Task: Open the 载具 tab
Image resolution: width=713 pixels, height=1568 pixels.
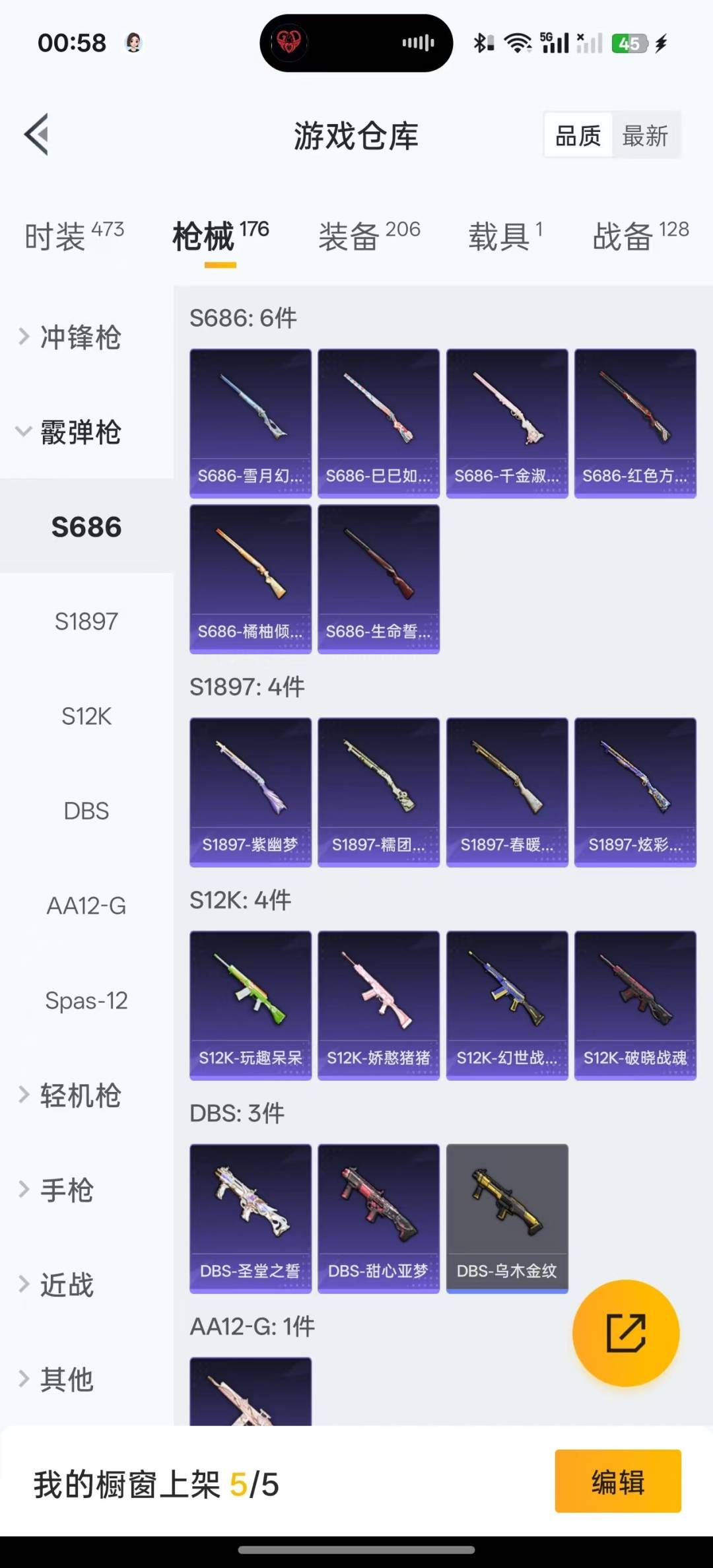Action: point(506,236)
